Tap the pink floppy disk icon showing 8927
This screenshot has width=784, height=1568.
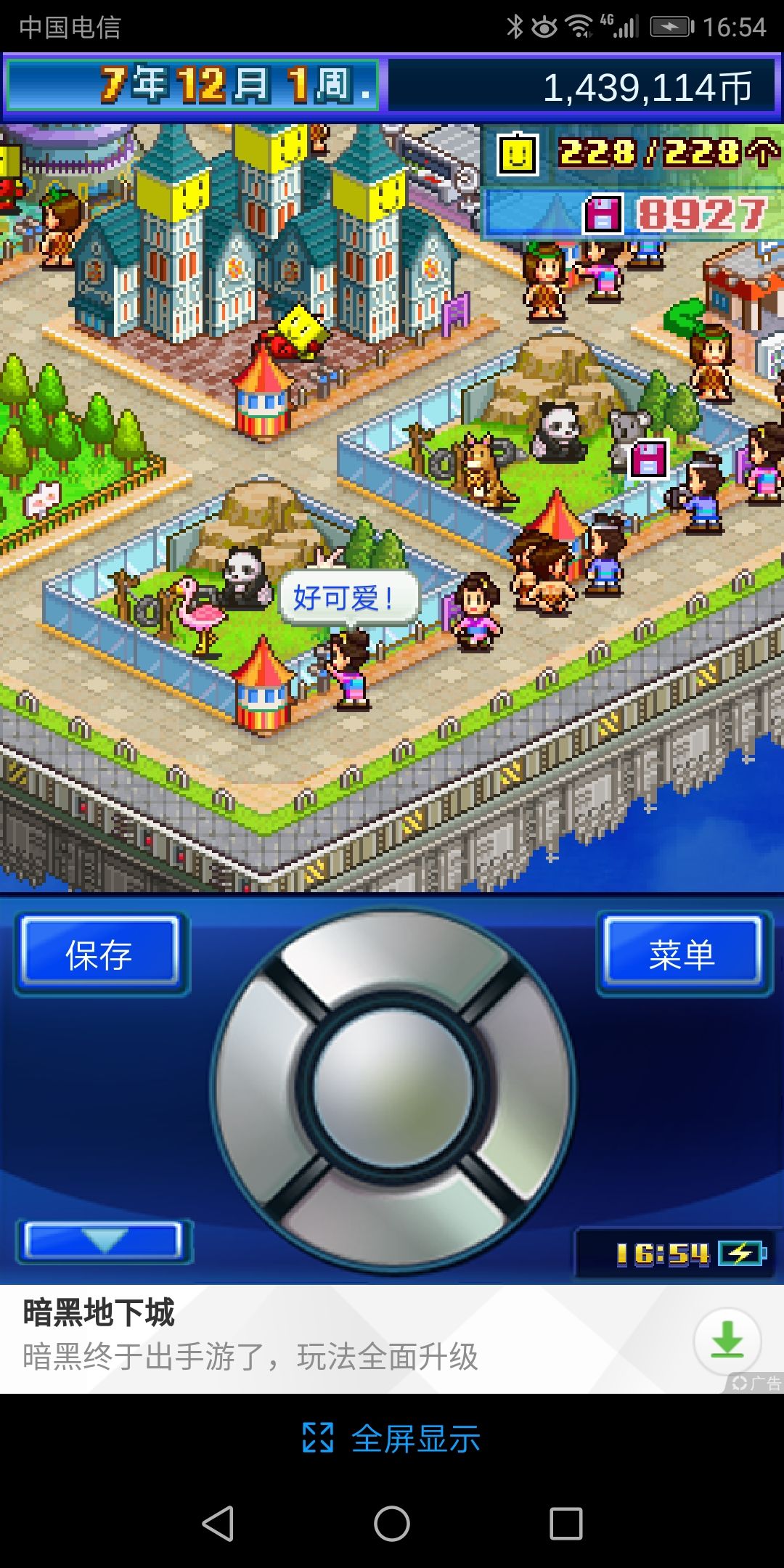(x=603, y=211)
